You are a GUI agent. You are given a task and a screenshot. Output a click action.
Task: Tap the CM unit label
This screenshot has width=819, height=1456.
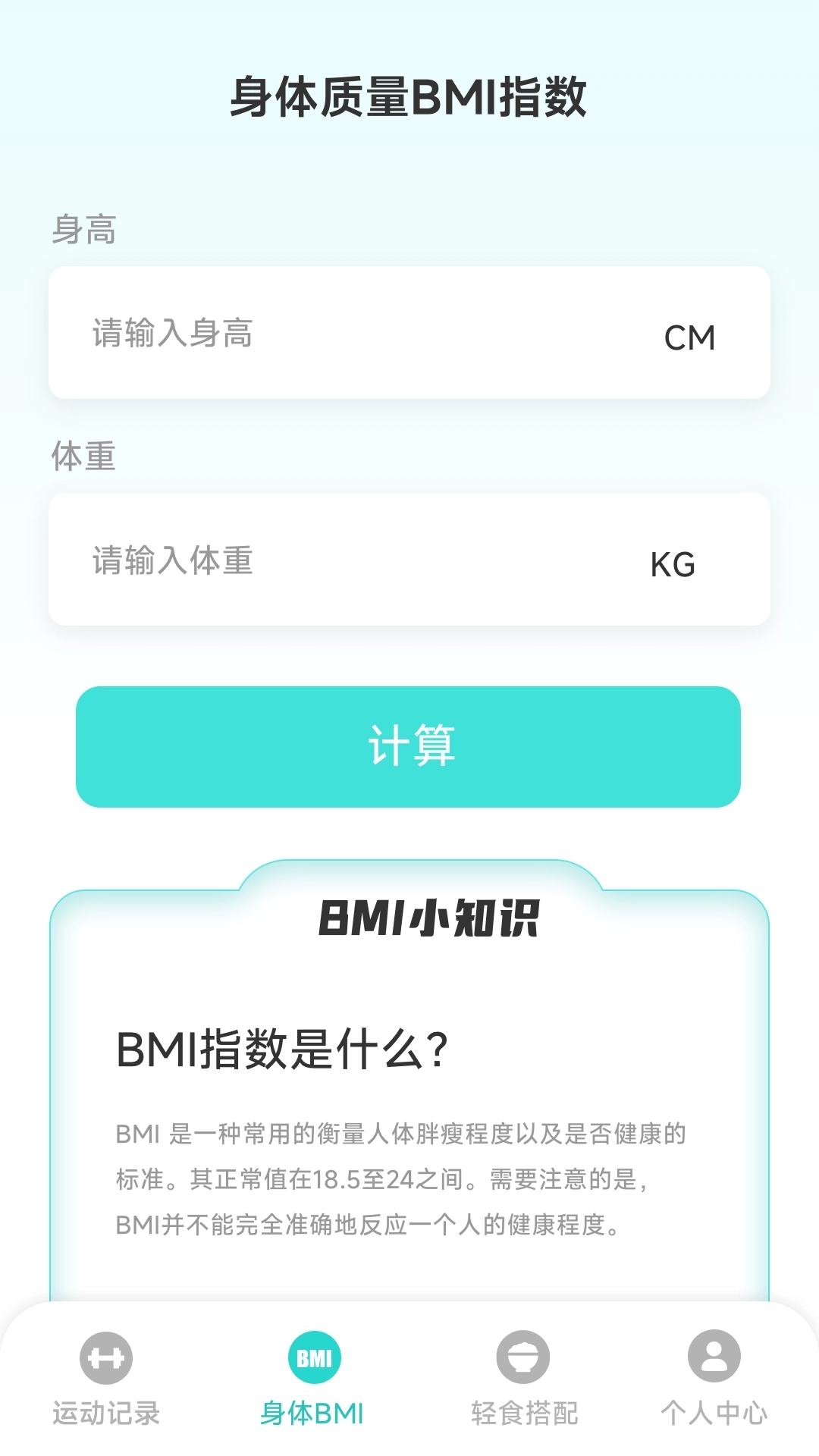[x=689, y=337]
